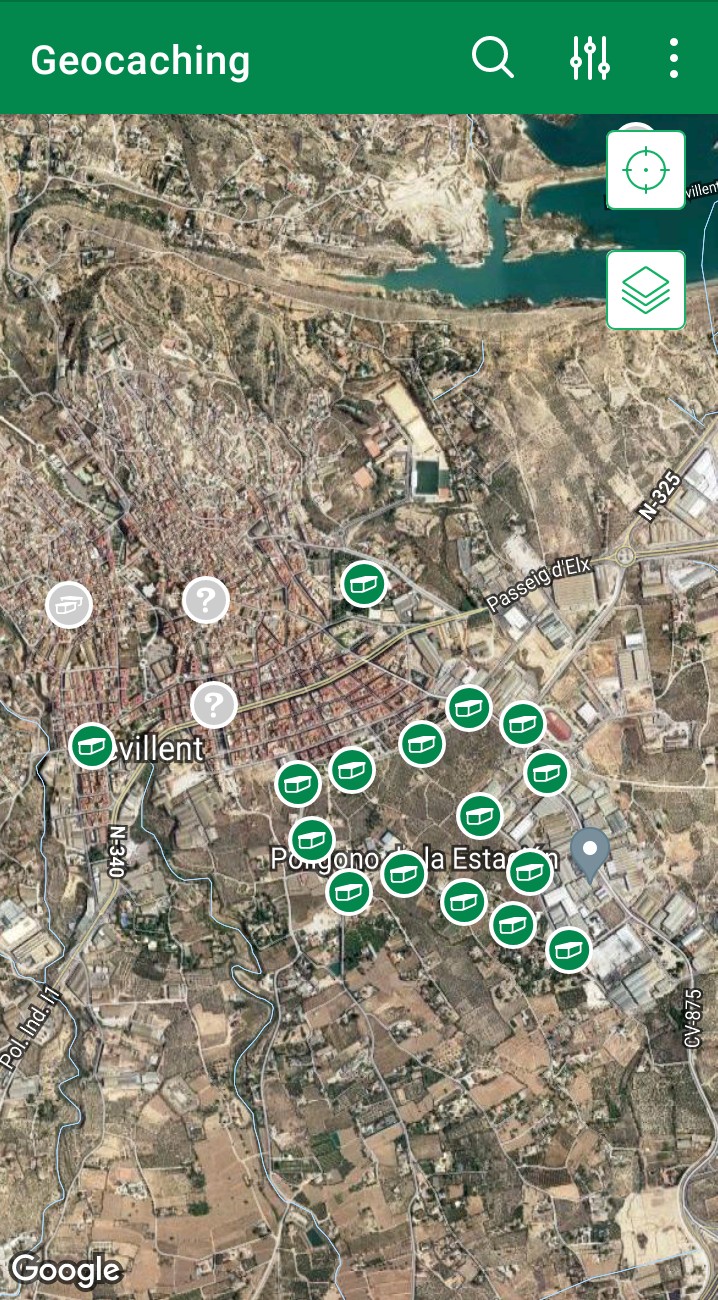718x1300 pixels.
Task: Open the search icon in the app bar
Action: pyautogui.click(x=492, y=58)
